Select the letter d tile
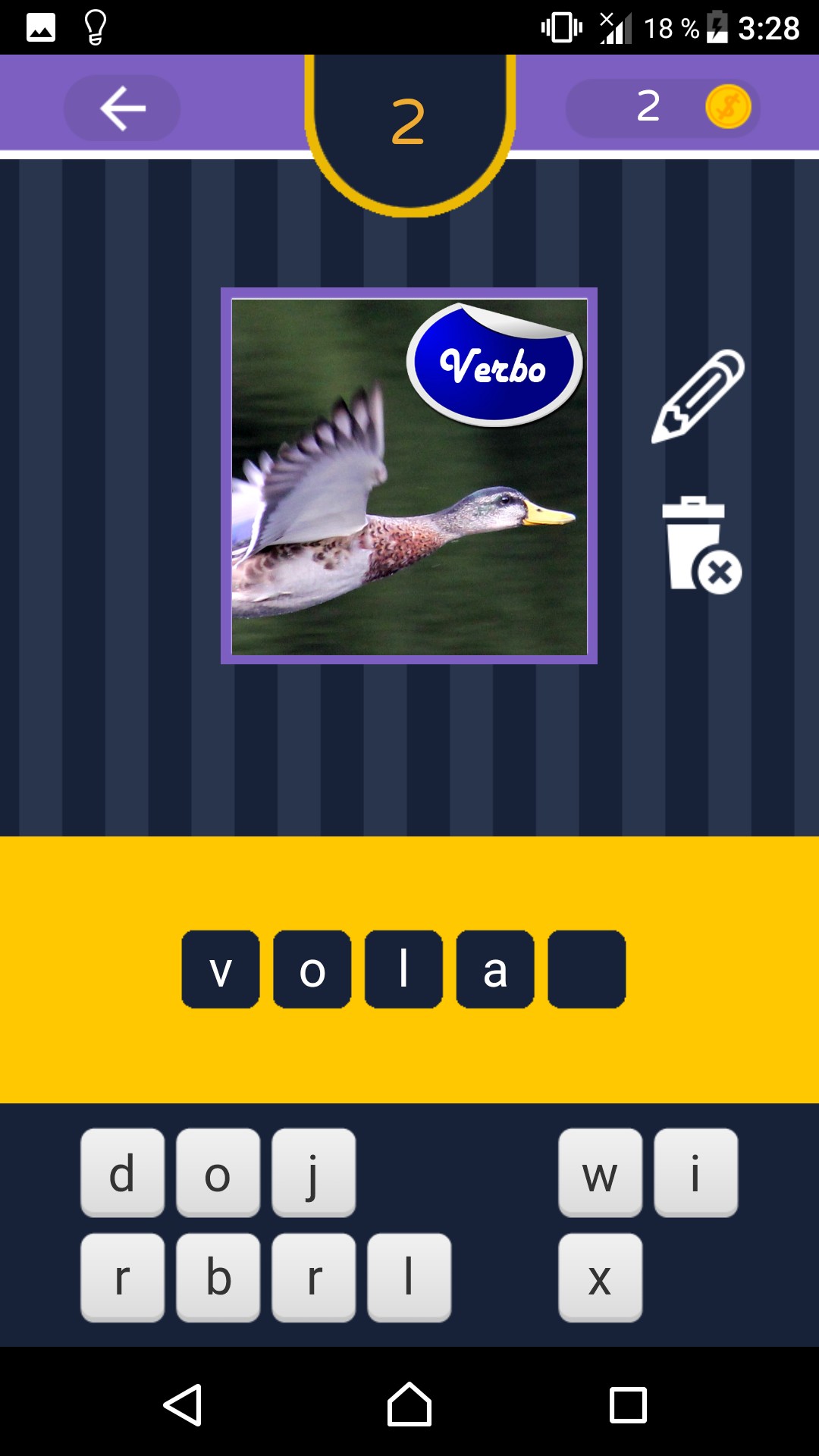This screenshot has height=1456, width=819. [x=123, y=1172]
